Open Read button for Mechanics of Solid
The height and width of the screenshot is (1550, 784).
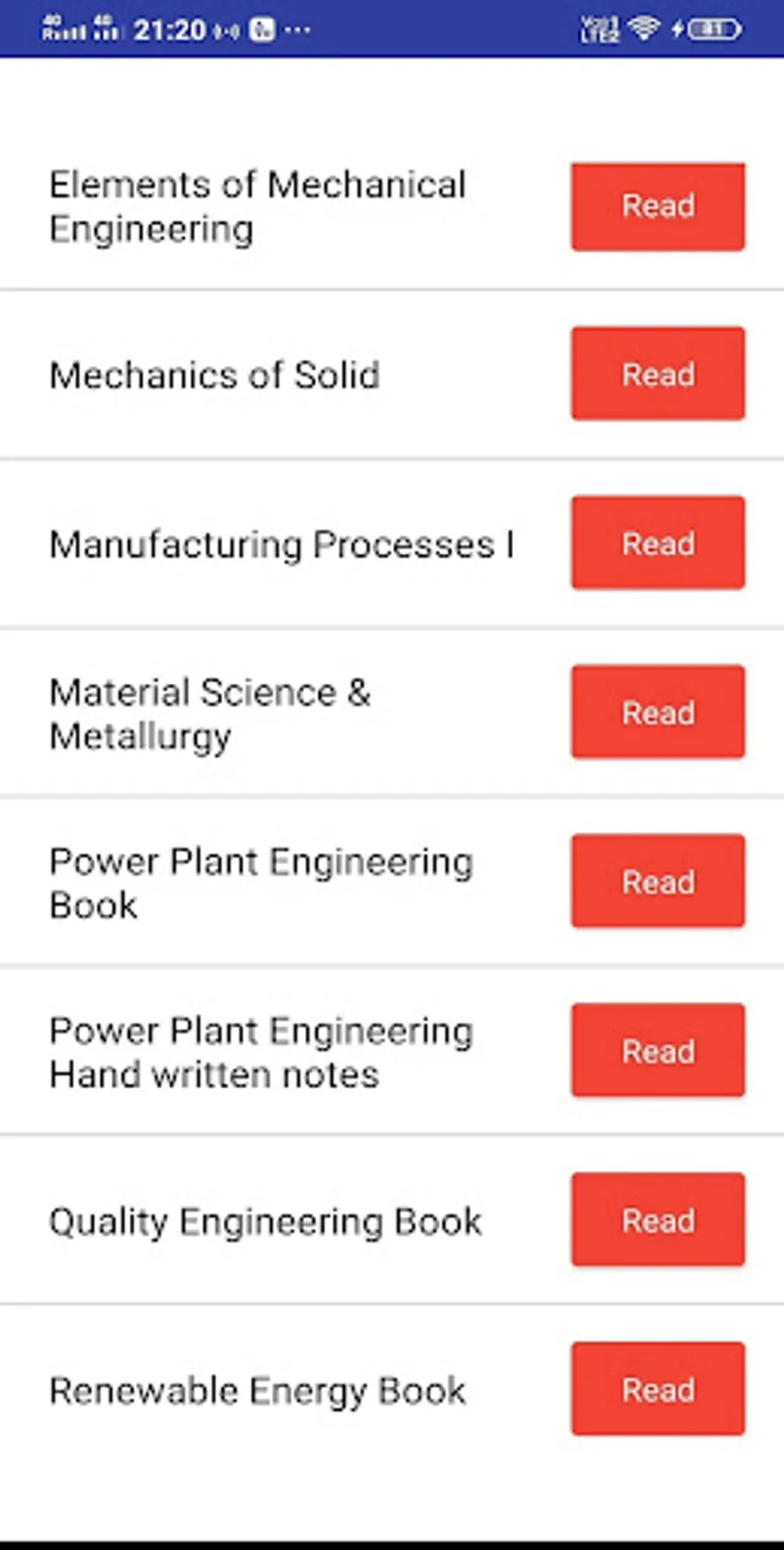(x=658, y=374)
